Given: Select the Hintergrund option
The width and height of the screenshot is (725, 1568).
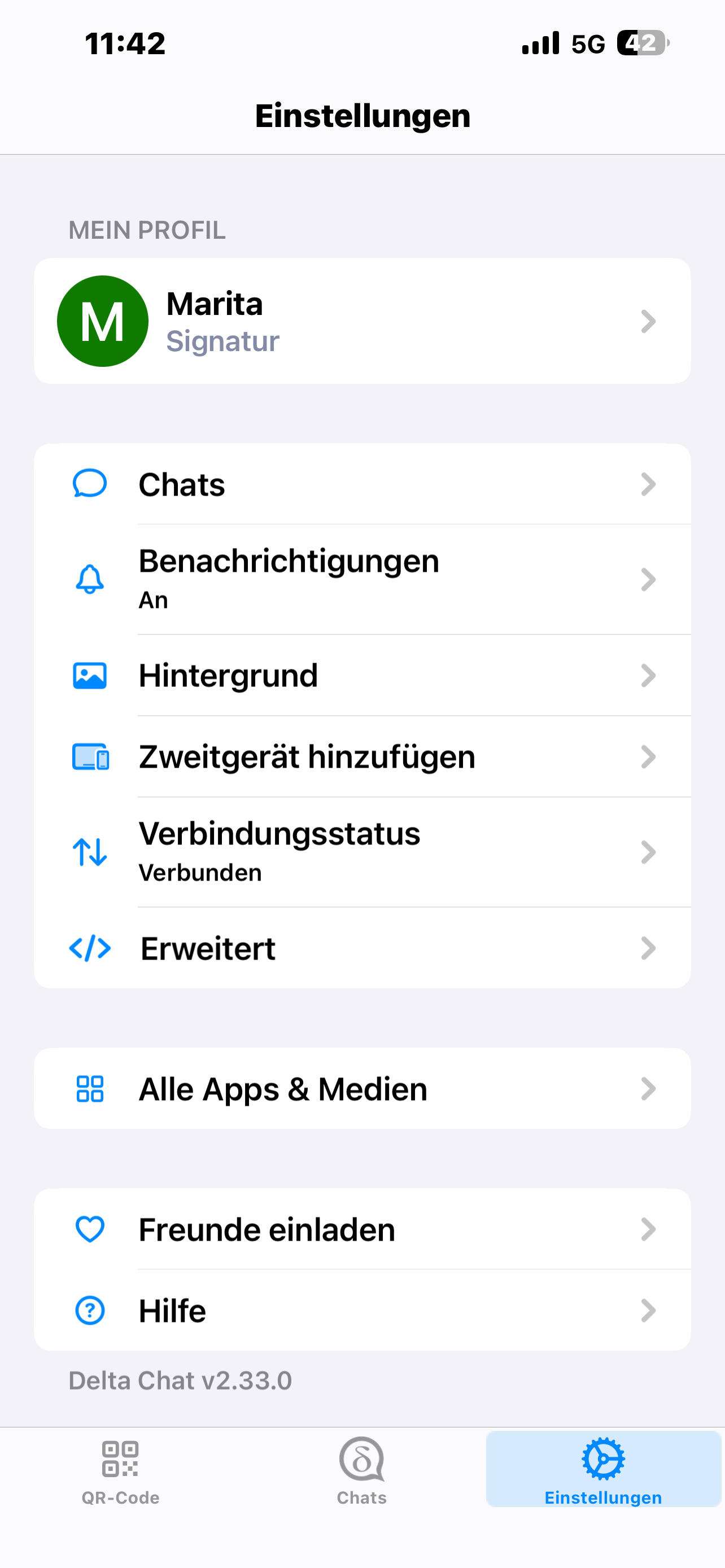Looking at the screenshot, I should tap(361, 675).
